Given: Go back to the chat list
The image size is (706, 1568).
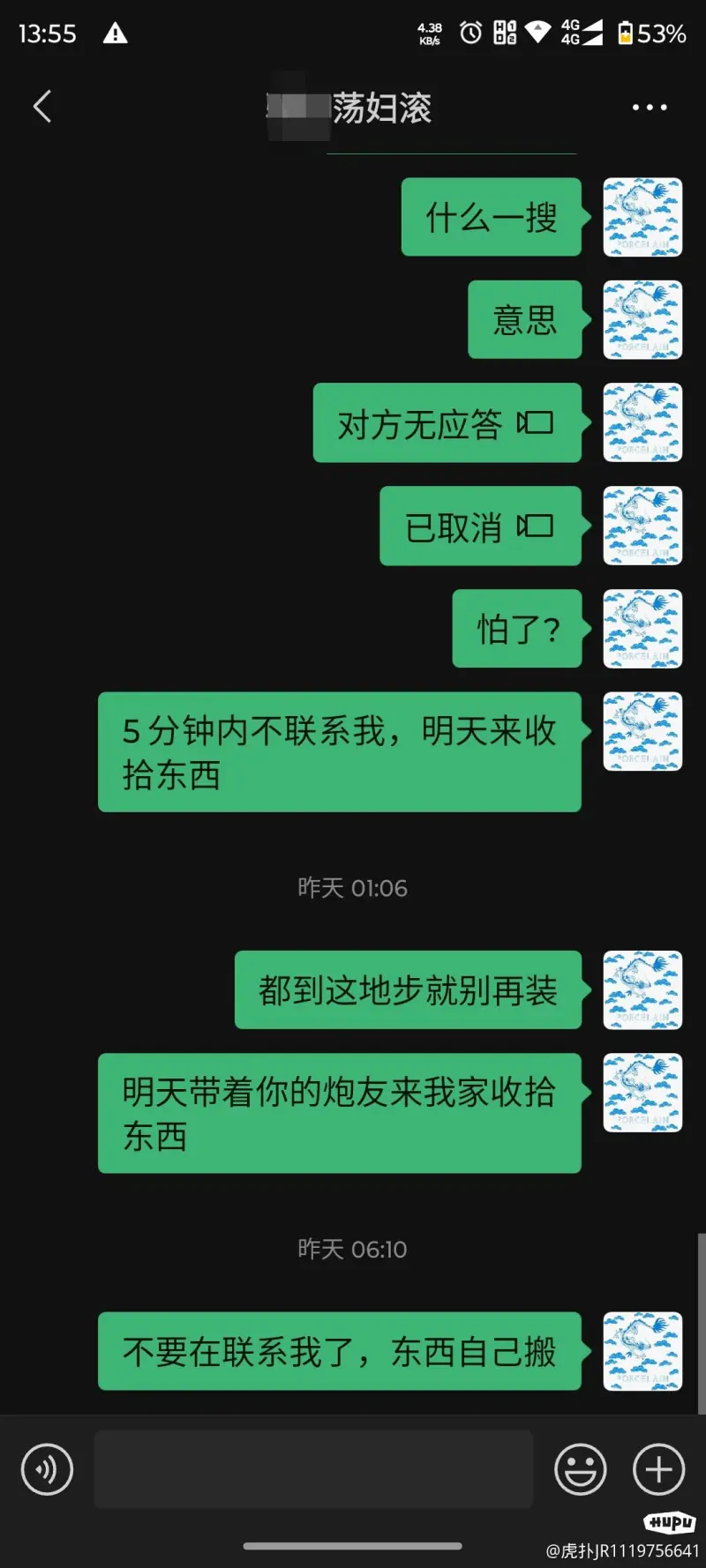Looking at the screenshot, I should tap(41, 107).
